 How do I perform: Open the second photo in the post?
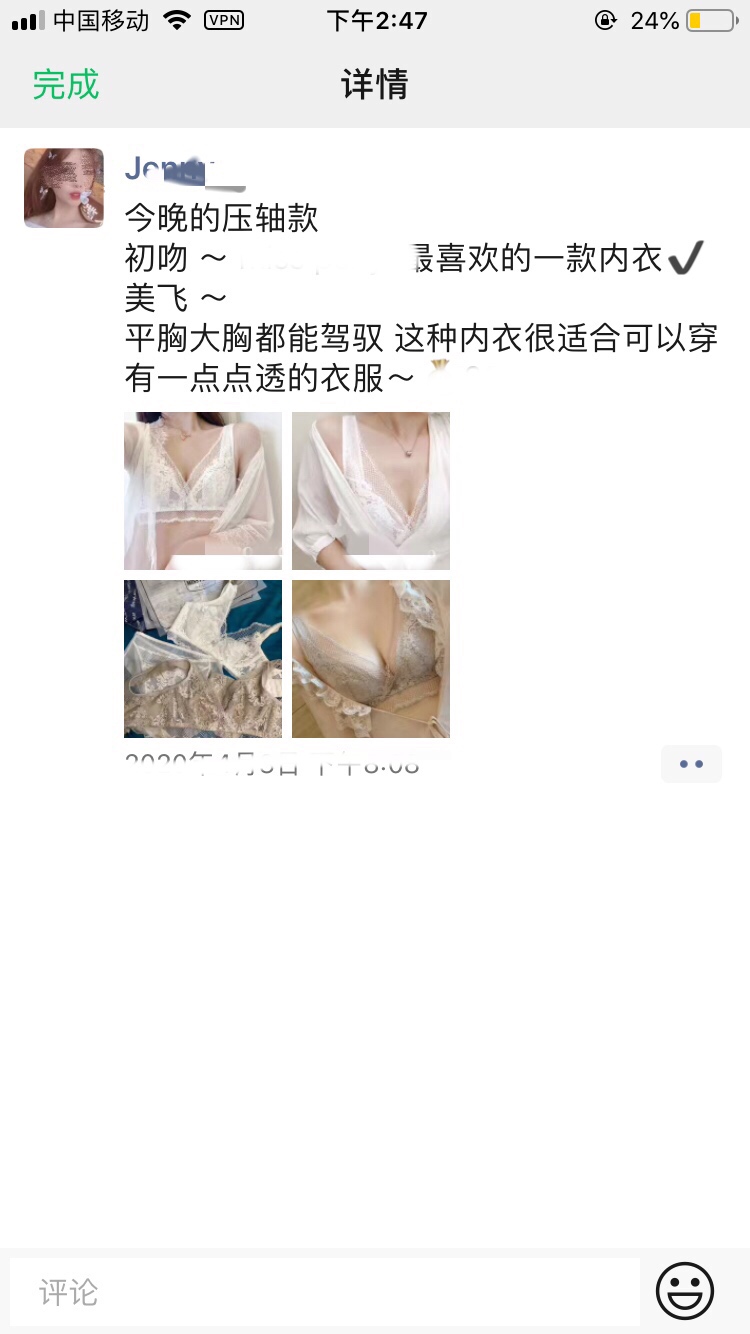(x=371, y=491)
